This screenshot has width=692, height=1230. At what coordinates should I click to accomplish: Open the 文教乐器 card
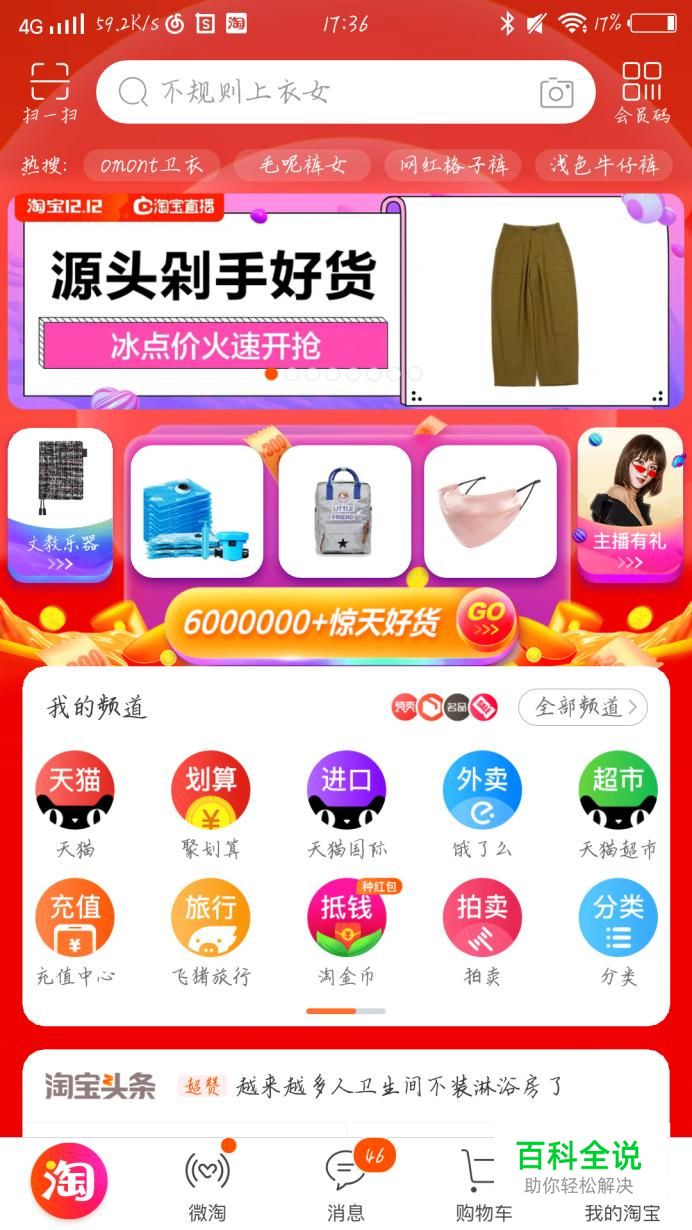coord(60,505)
